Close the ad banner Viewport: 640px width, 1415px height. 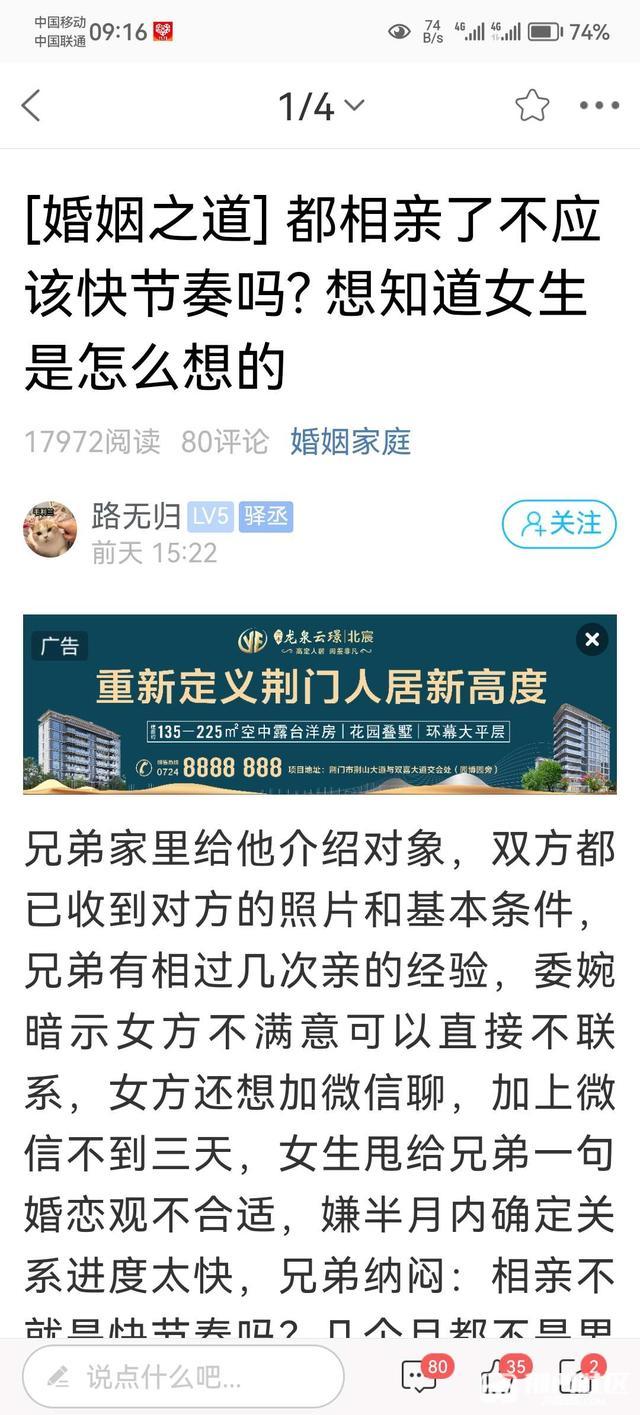[591, 639]
